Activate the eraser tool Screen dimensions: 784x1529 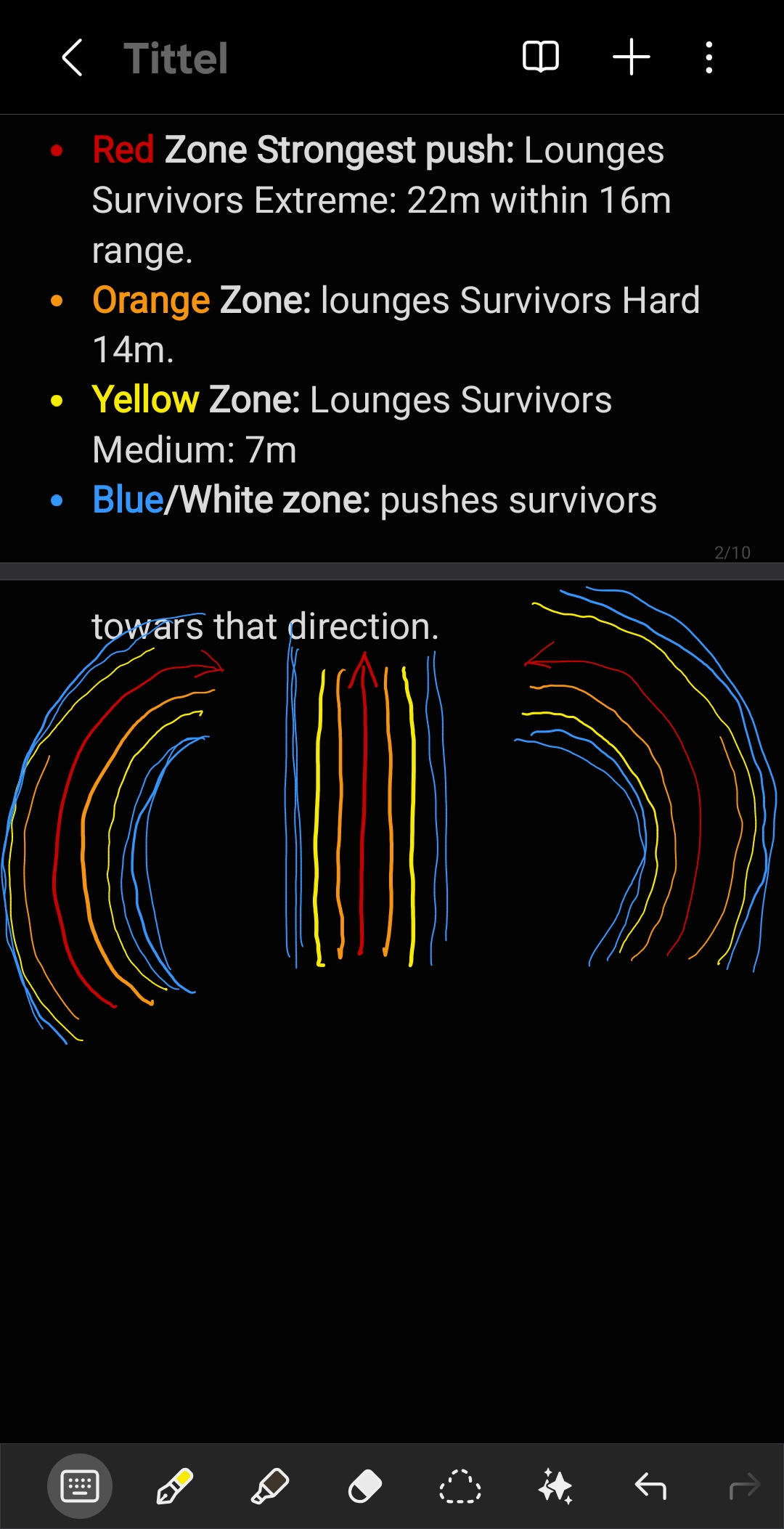pos(365,1487)
